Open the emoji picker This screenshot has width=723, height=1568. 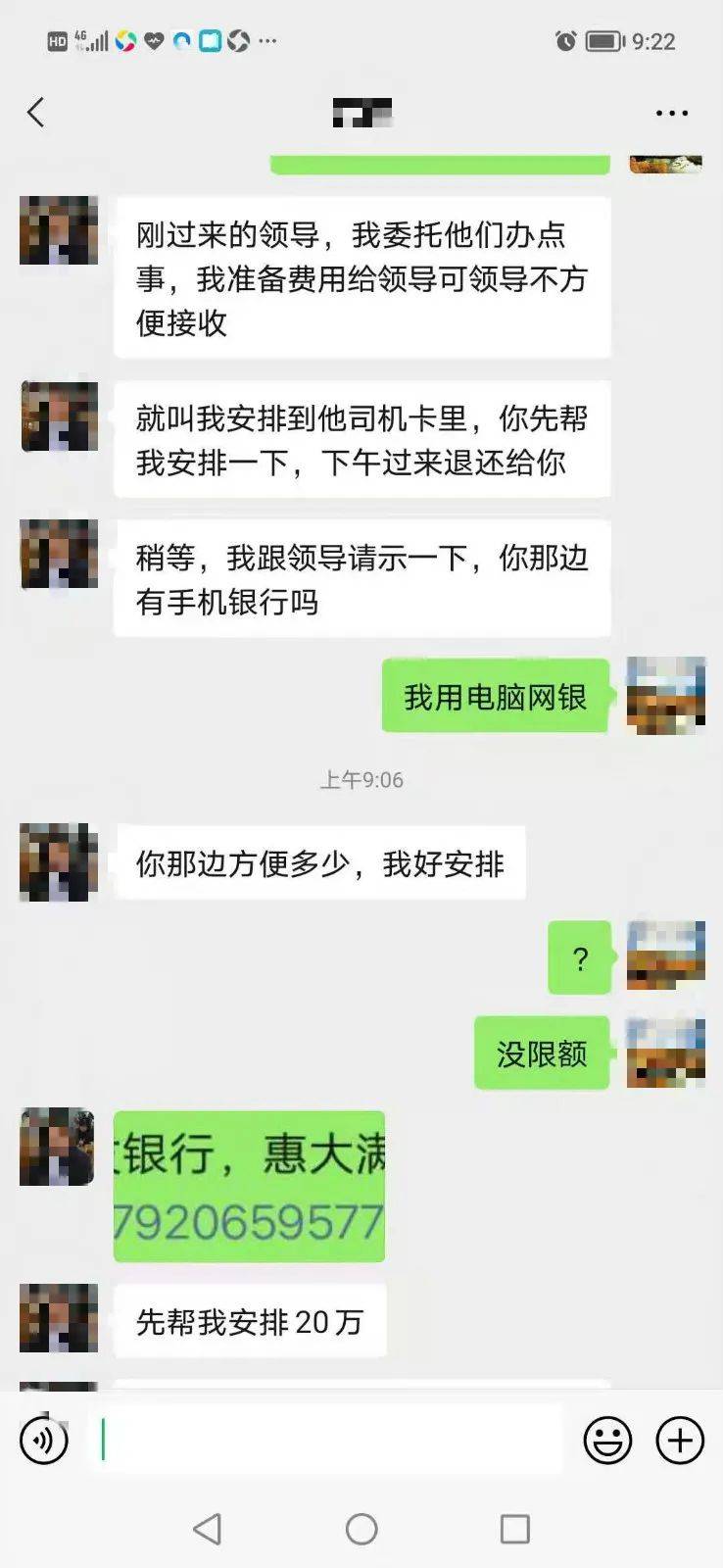pos(607,1441)
